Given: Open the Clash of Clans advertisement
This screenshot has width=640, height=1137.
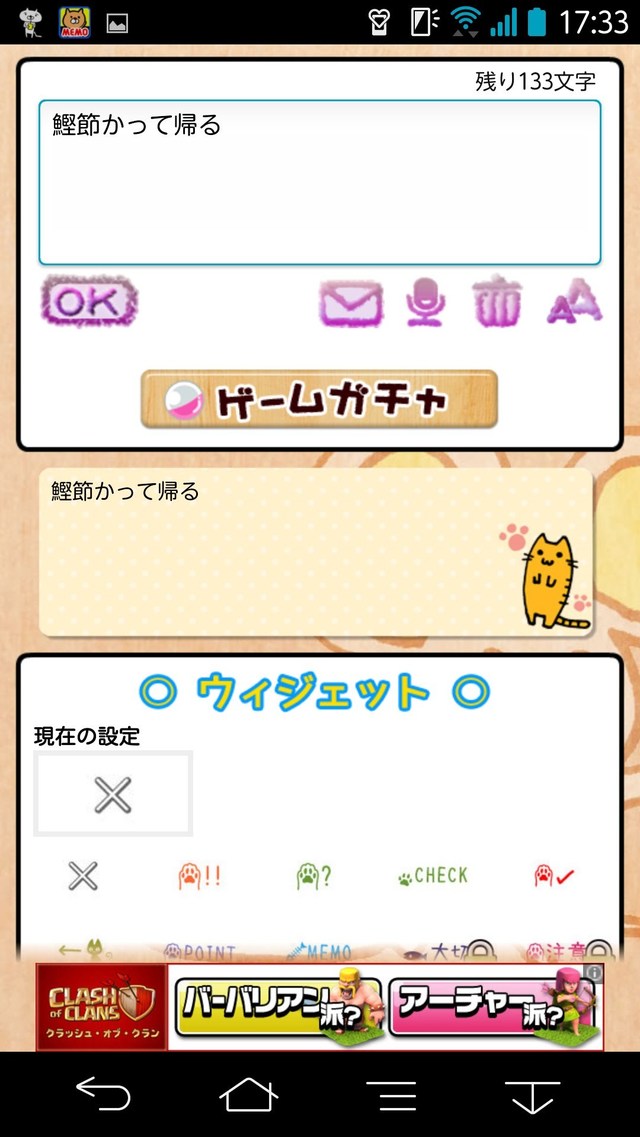Looking at the screenshot, I should tap(319, 1006).
